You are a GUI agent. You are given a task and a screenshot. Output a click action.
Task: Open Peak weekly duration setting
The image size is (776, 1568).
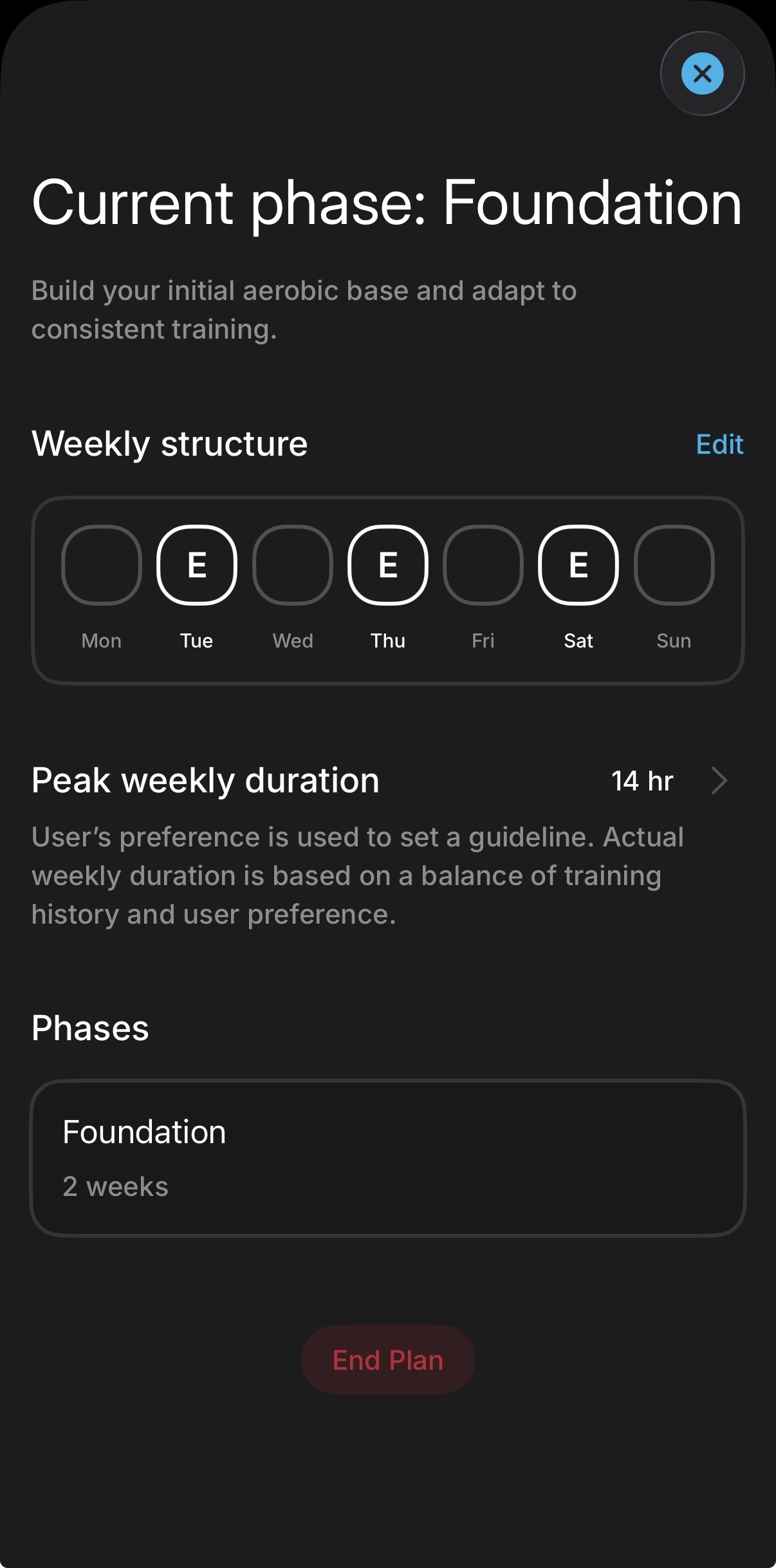tap(387, 781)
